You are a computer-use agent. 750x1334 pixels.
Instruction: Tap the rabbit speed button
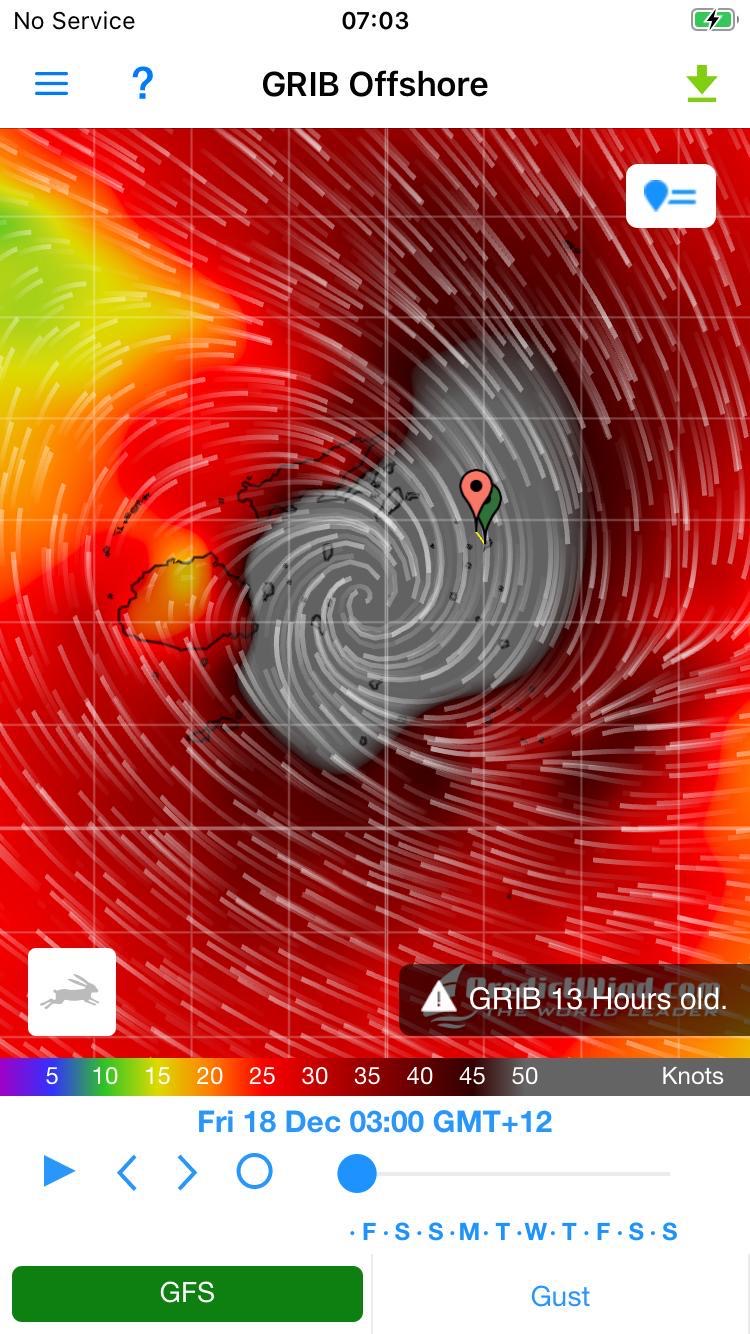pos(72,992)
